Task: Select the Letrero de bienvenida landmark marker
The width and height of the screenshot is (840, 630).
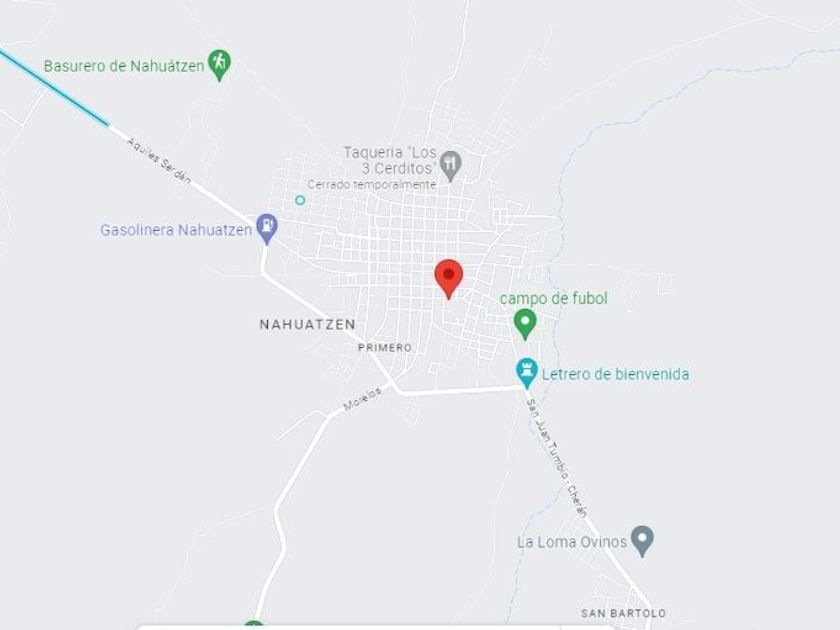Action: pyautogui.click(x=527, y=373)
